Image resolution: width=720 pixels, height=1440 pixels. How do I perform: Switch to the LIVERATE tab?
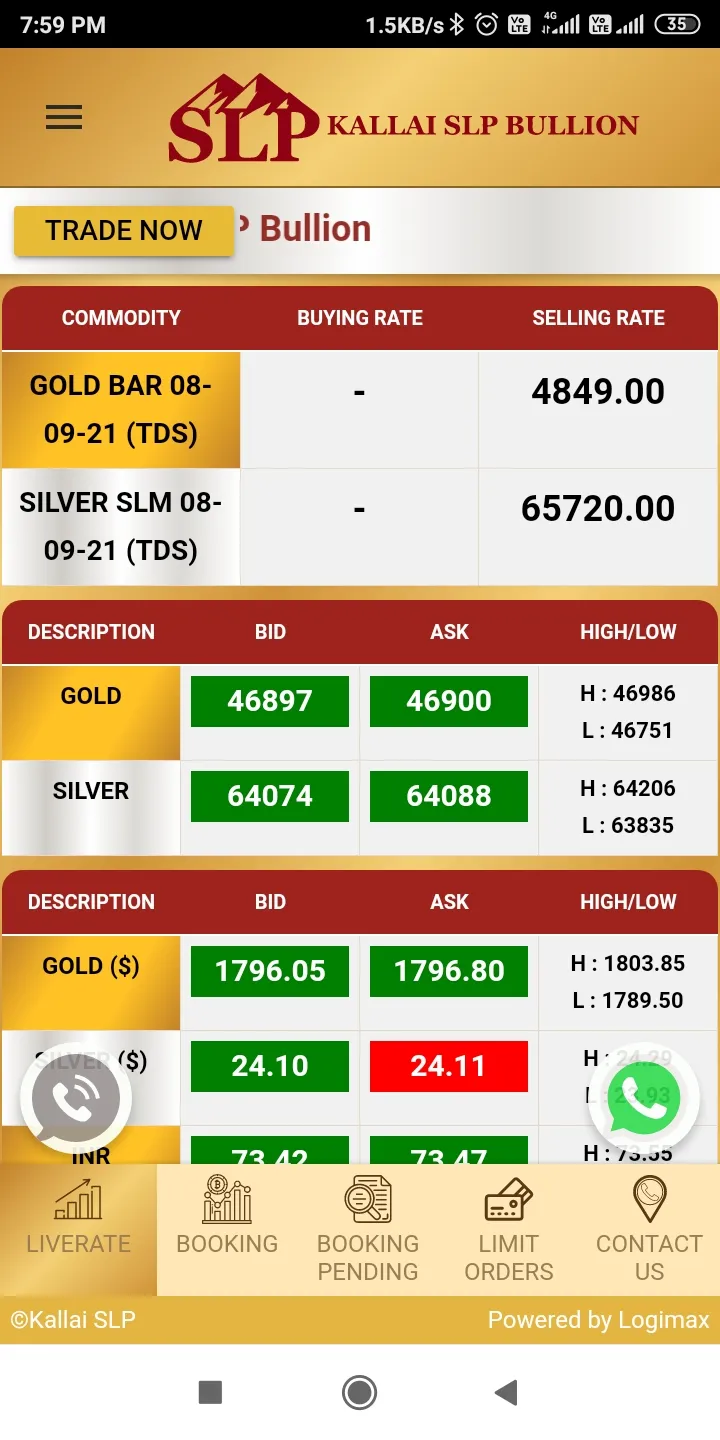(x=78, y=1228)
